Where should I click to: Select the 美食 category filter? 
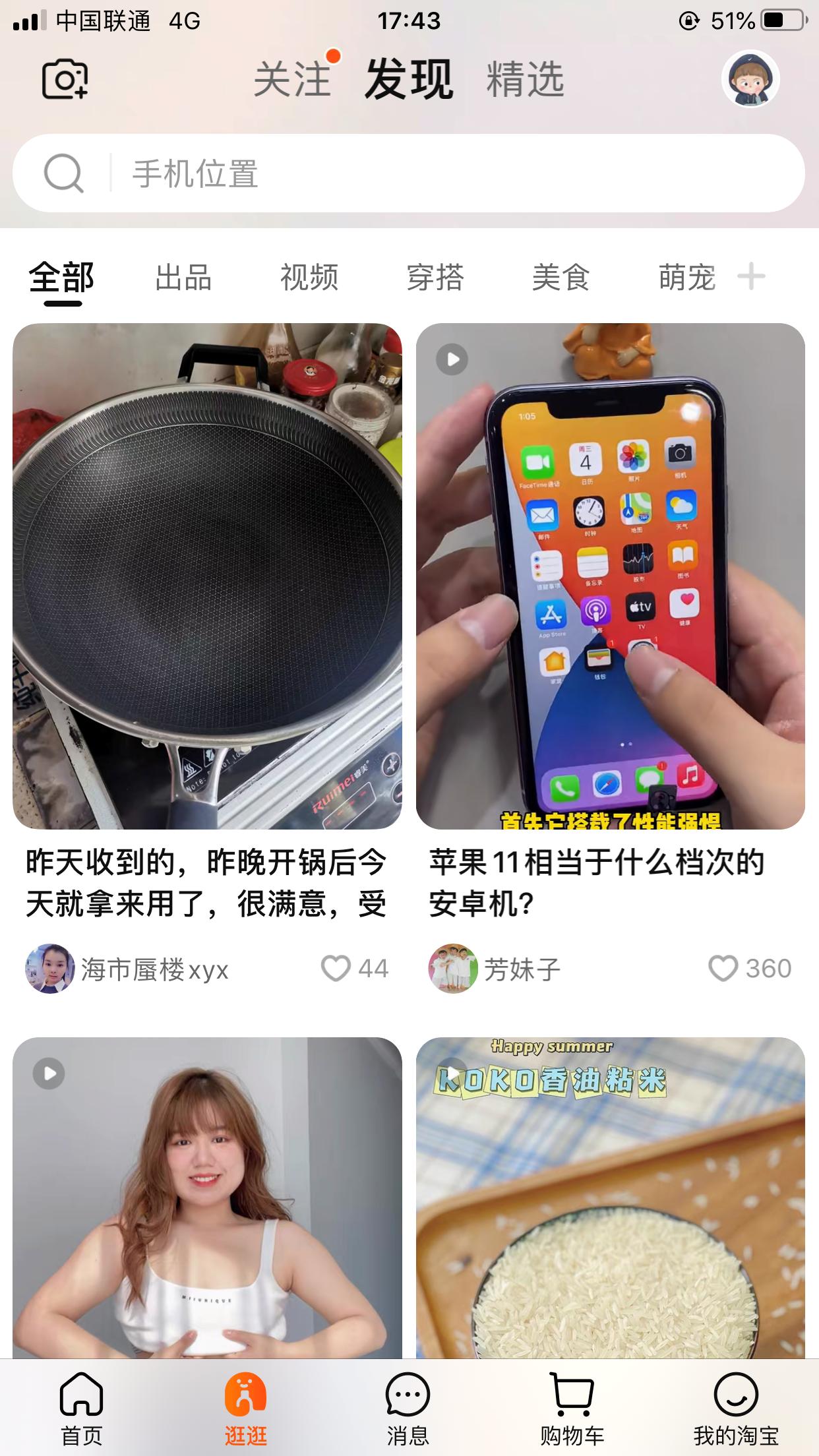pyautogui.click(x=562, y=278)
